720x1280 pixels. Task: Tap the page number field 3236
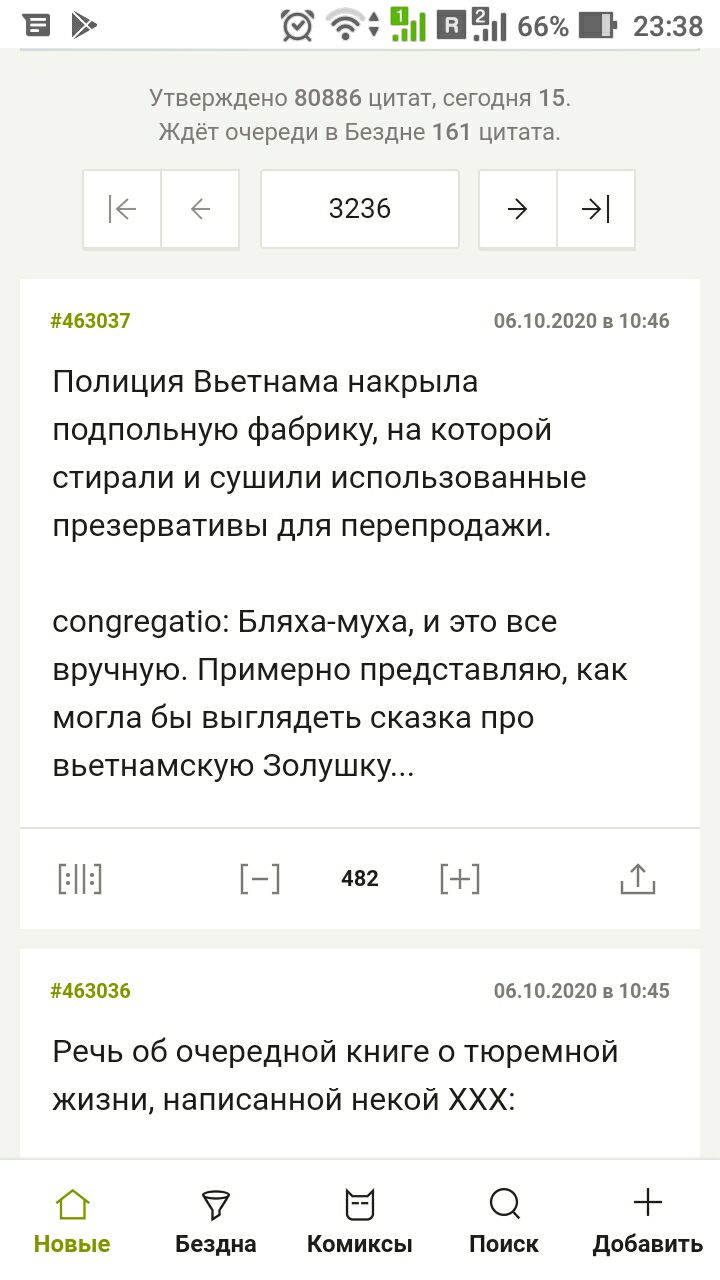coord(360,209)
